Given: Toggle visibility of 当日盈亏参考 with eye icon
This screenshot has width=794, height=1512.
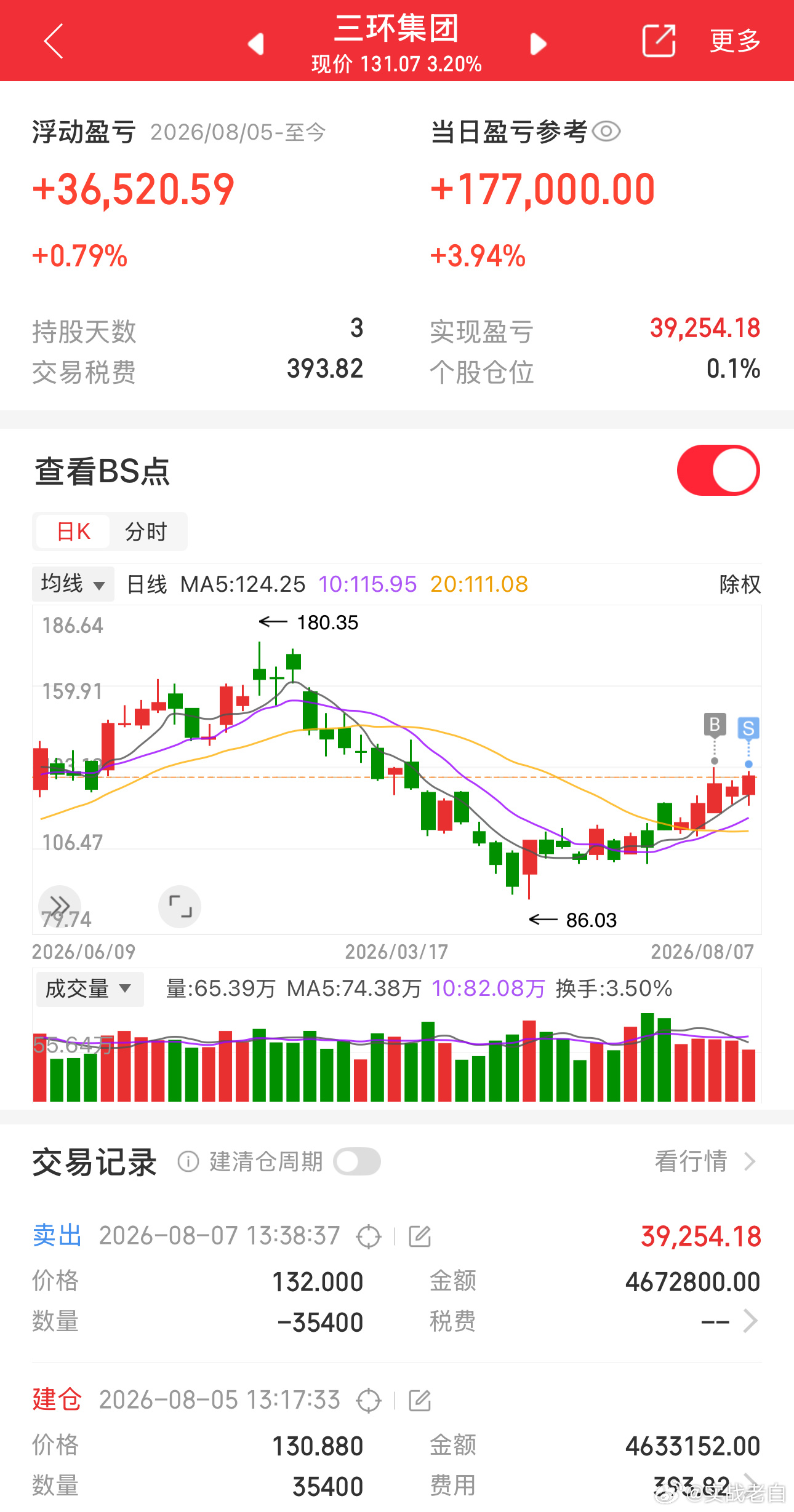Looking at the screenshot, I should point(606,132).
